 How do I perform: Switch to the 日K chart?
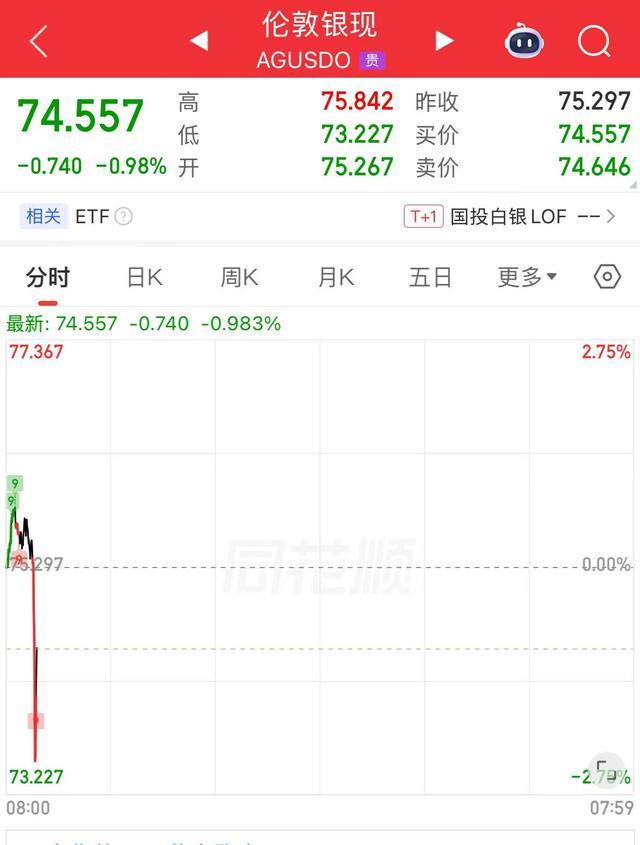pos(144,277)
